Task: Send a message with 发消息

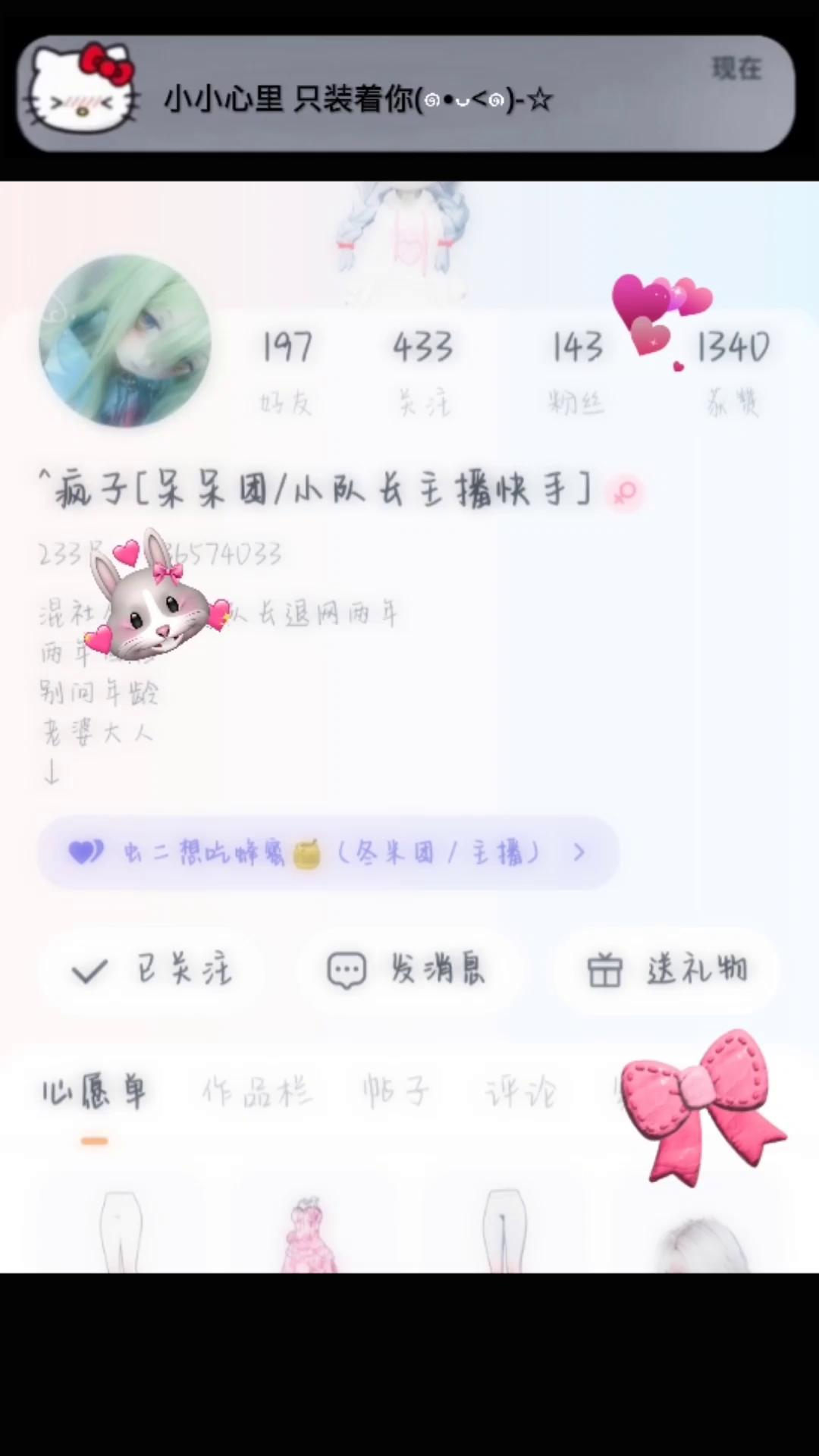Action: click(x=409, y=970)
